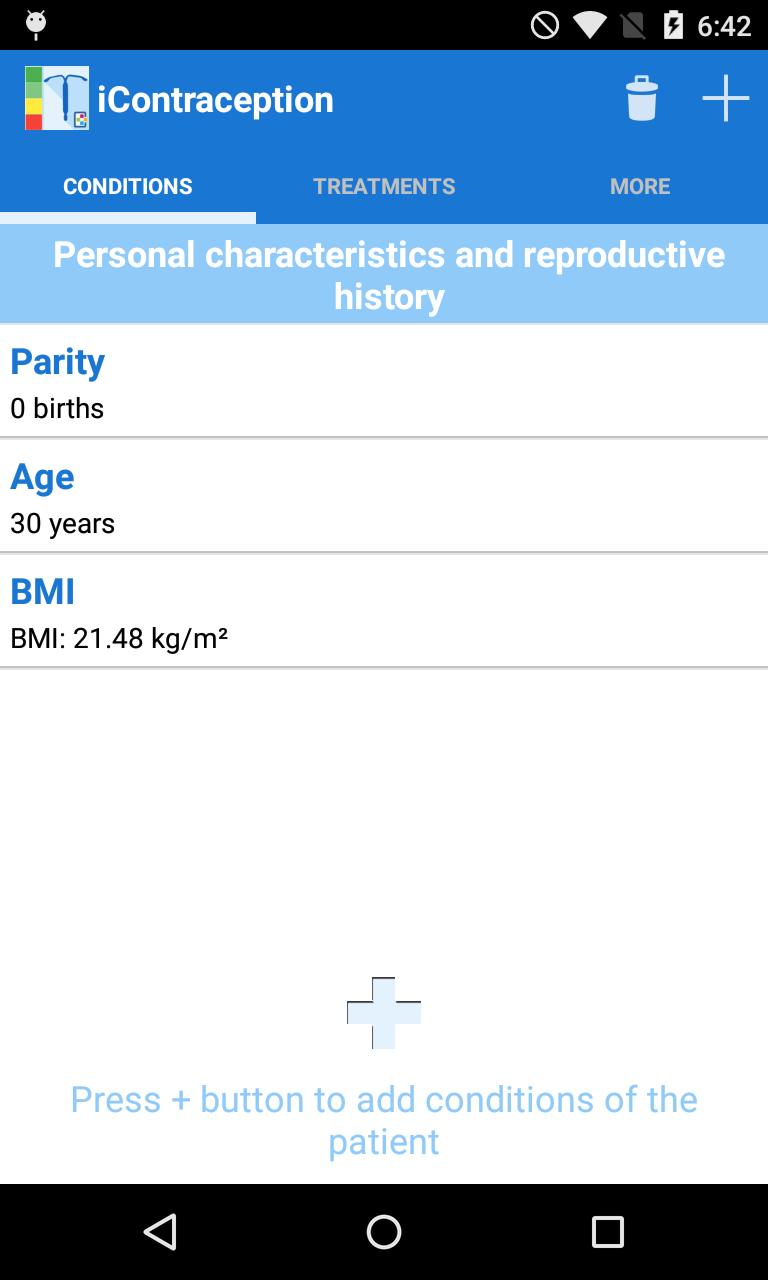Open the BMI row
The width and height of the screenshot is (768, 1280).
384,612
